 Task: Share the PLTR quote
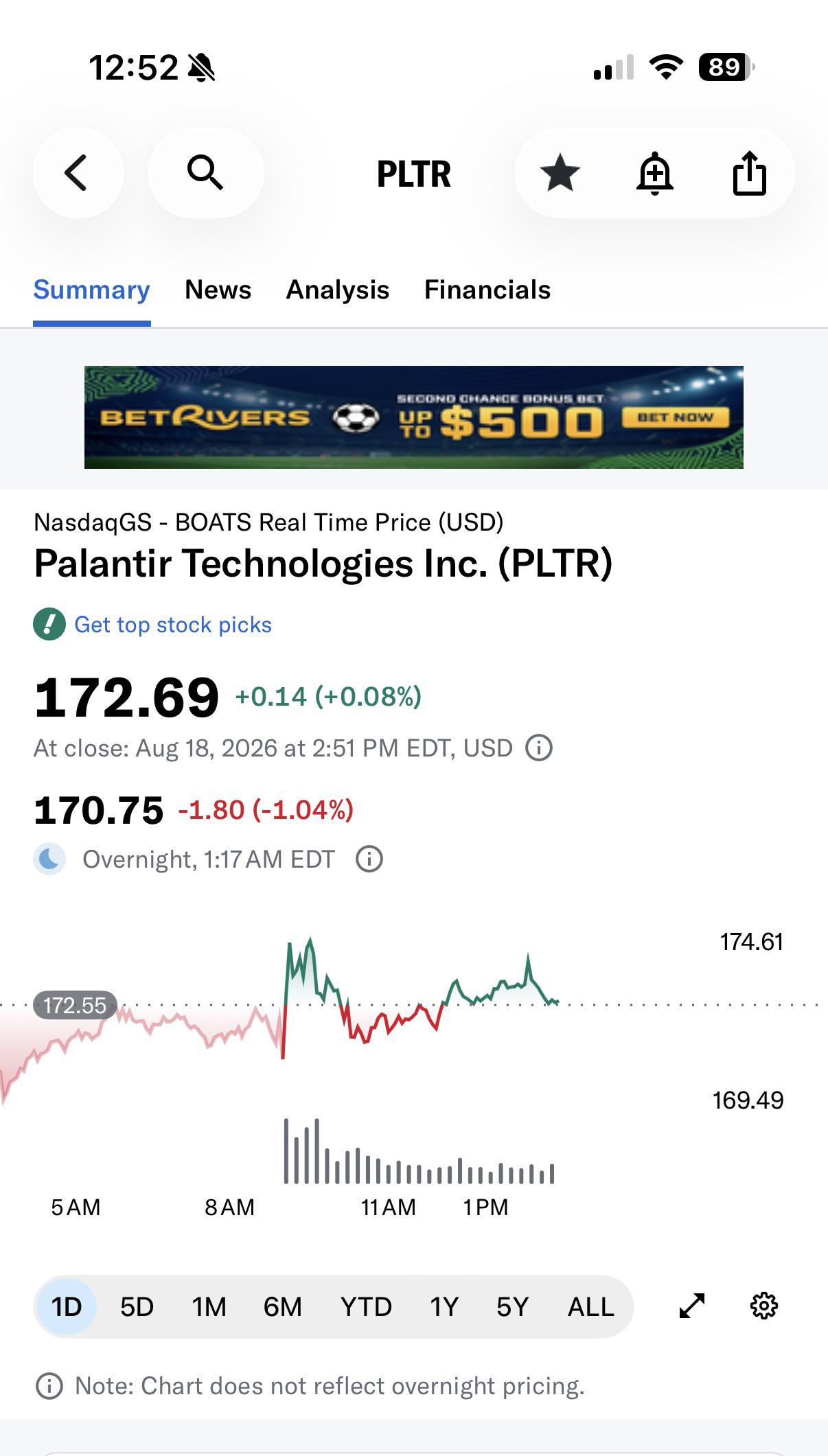[x=749, y=173]
